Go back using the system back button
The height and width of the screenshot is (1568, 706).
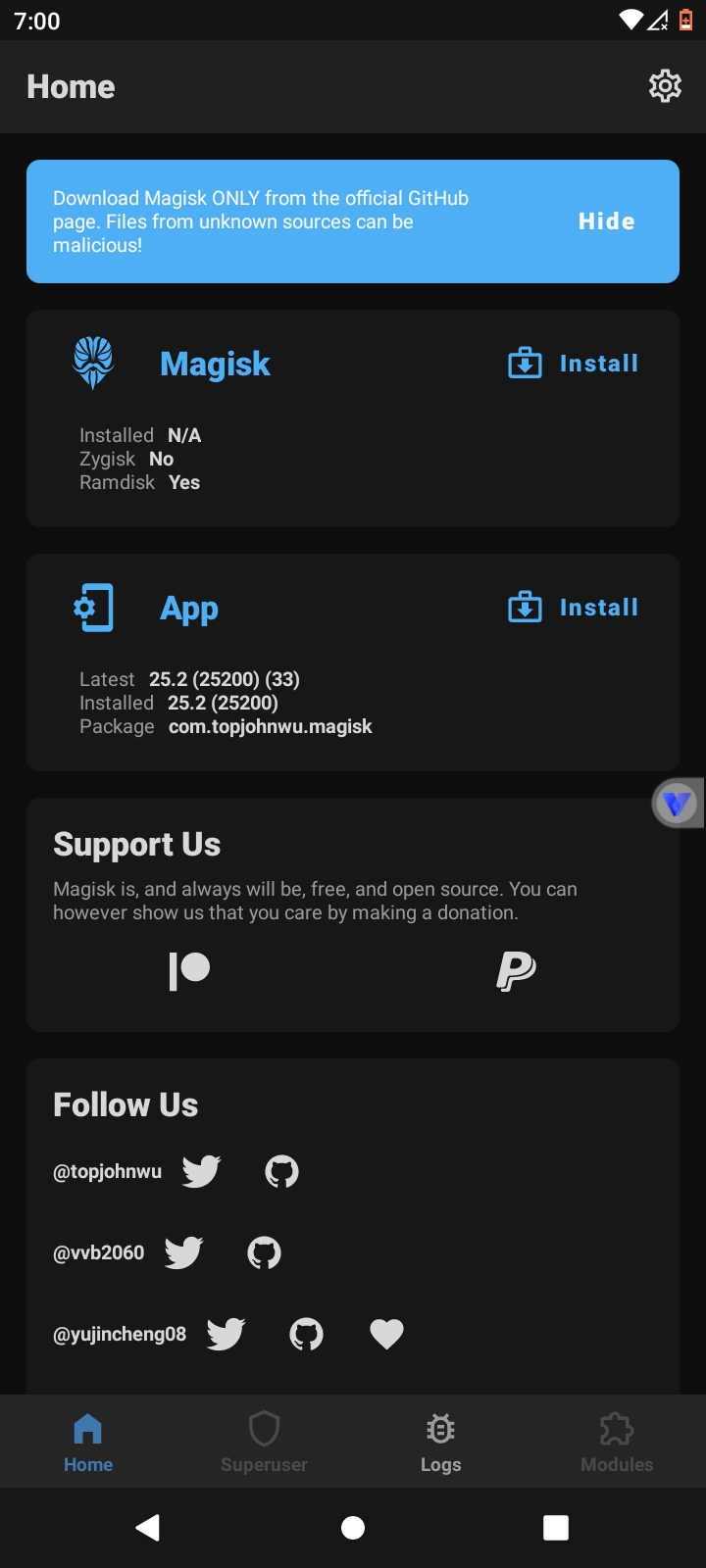(x=148, y=1528)
